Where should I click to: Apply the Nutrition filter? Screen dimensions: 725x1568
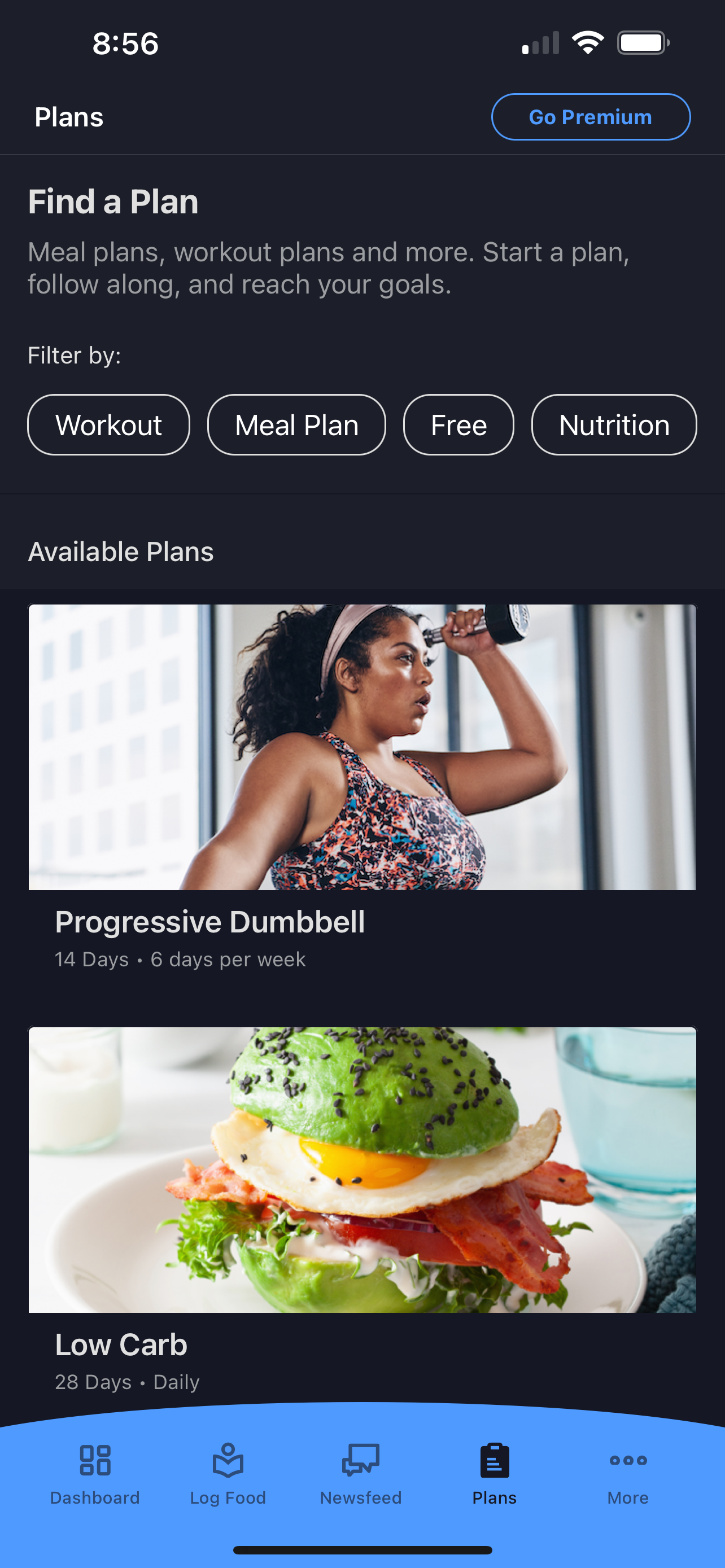614,425
